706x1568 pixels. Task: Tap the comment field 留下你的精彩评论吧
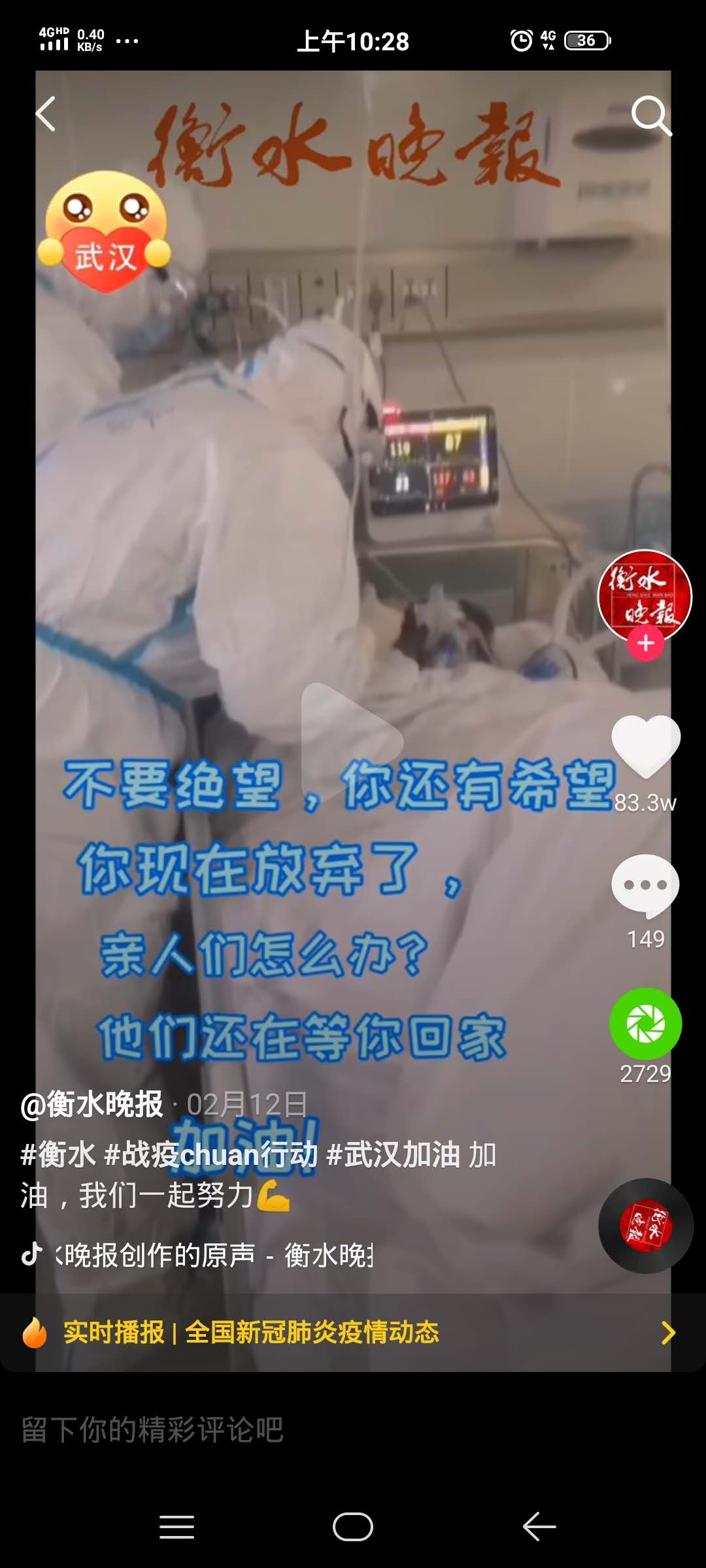coord(261,1429)
